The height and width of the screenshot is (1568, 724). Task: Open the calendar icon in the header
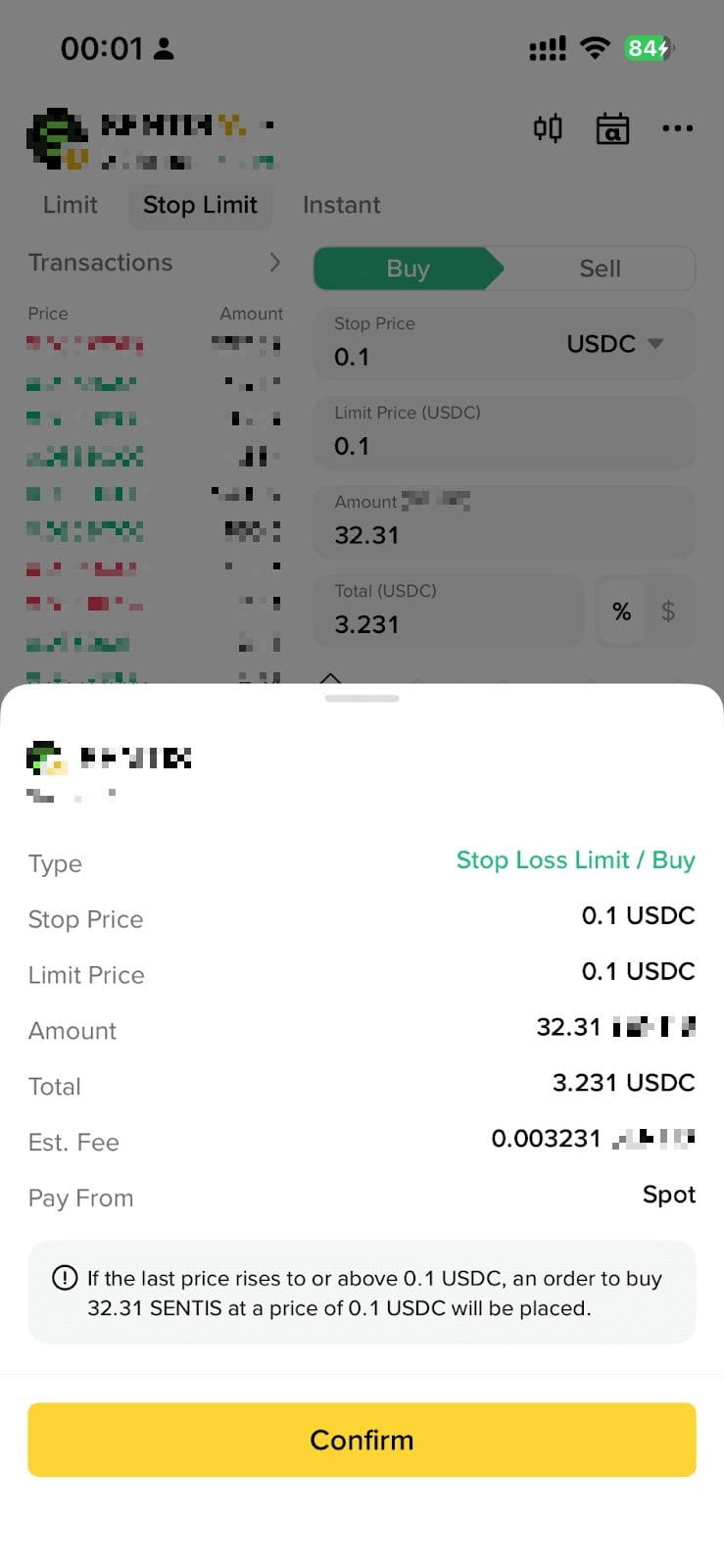(612, 128)
